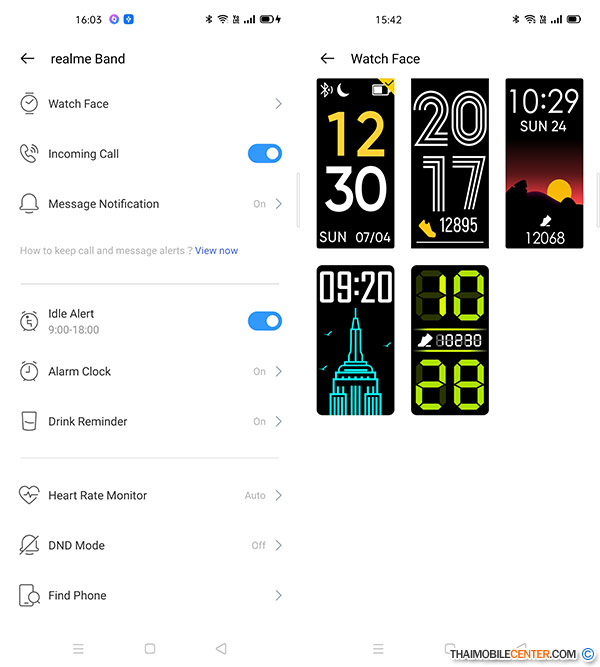Open Alarm Clock settings
Viewport: 600px width, 667px height.
click(x=150, y=371)
